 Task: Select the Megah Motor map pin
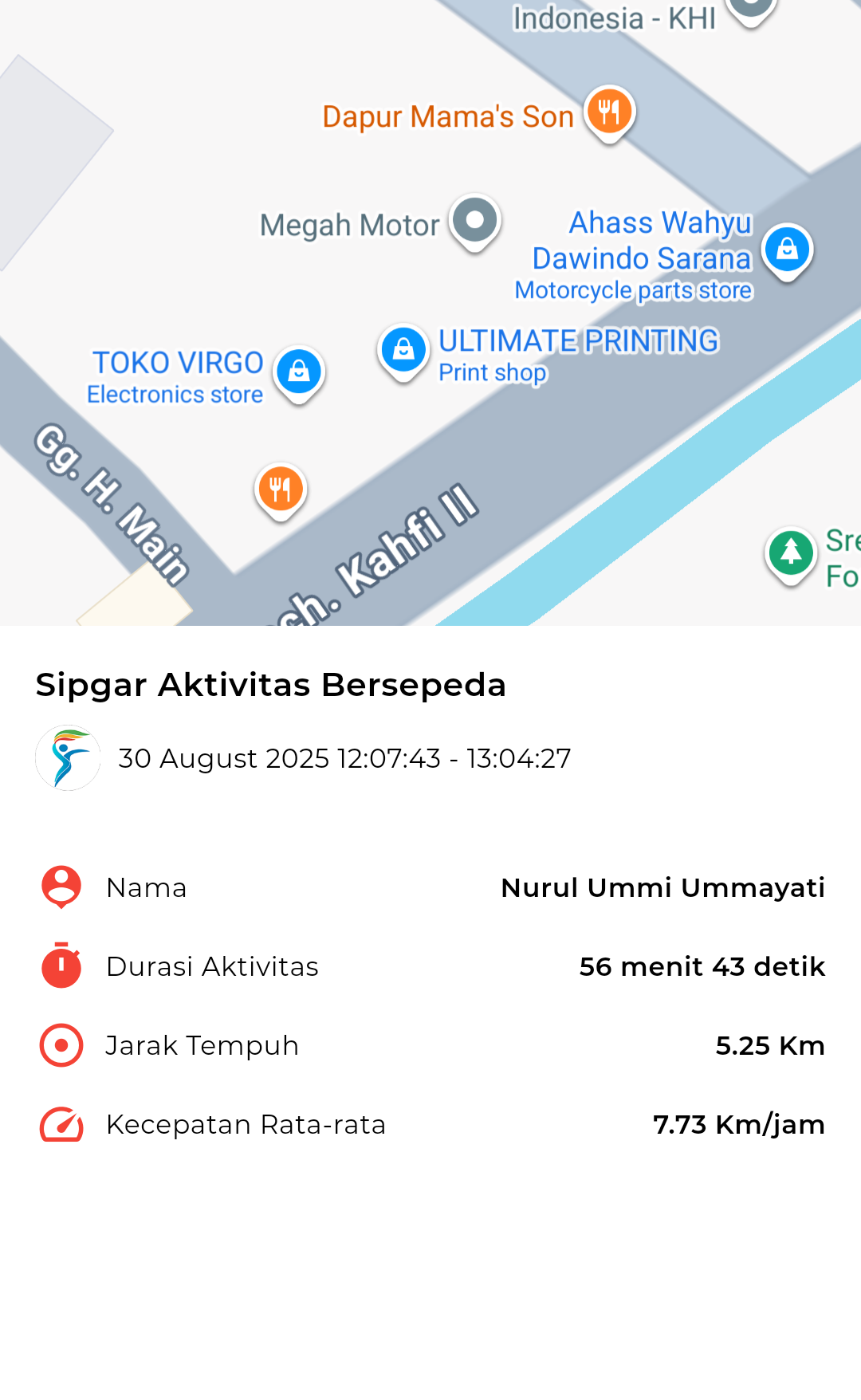tap(475, 220)
